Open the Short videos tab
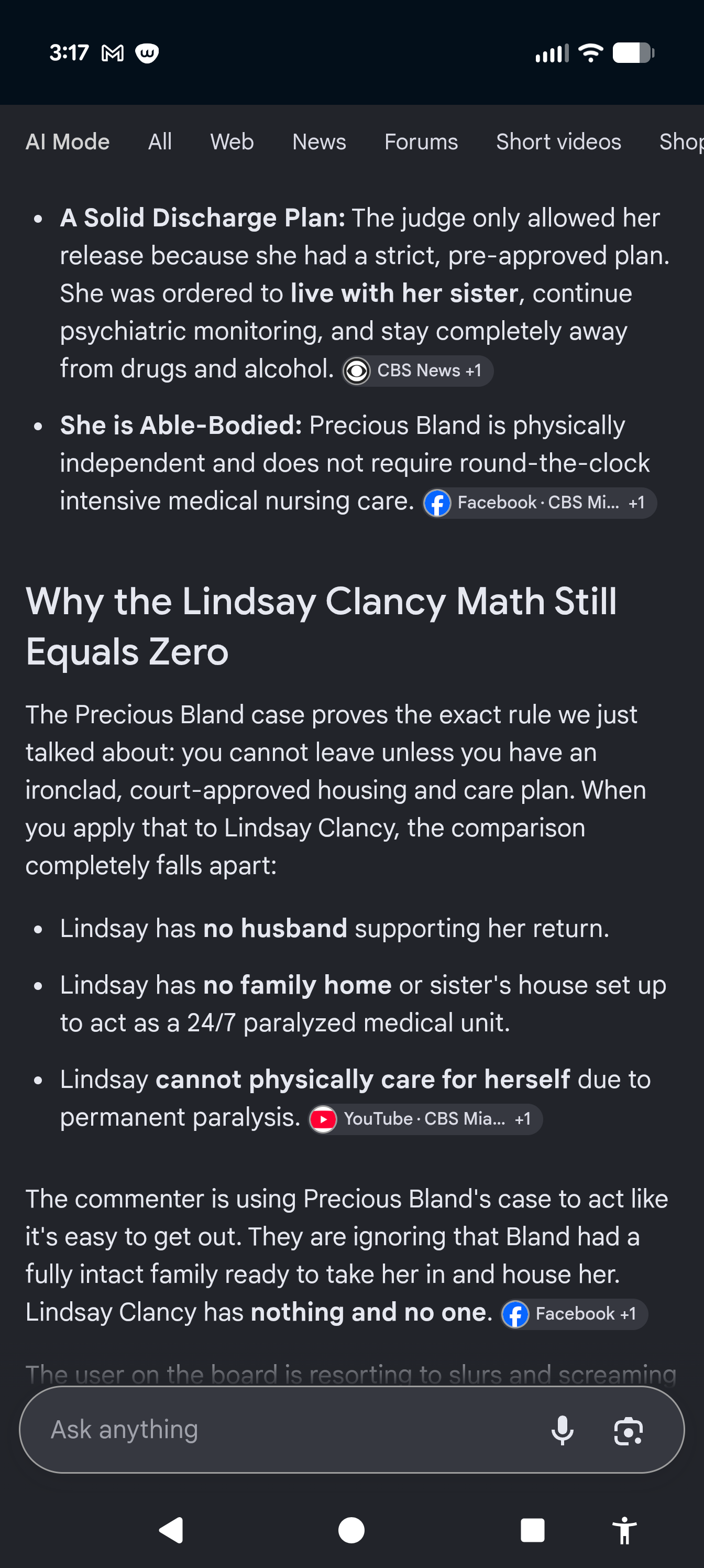This screenshot has height=1568, width=704. point(558,142)
